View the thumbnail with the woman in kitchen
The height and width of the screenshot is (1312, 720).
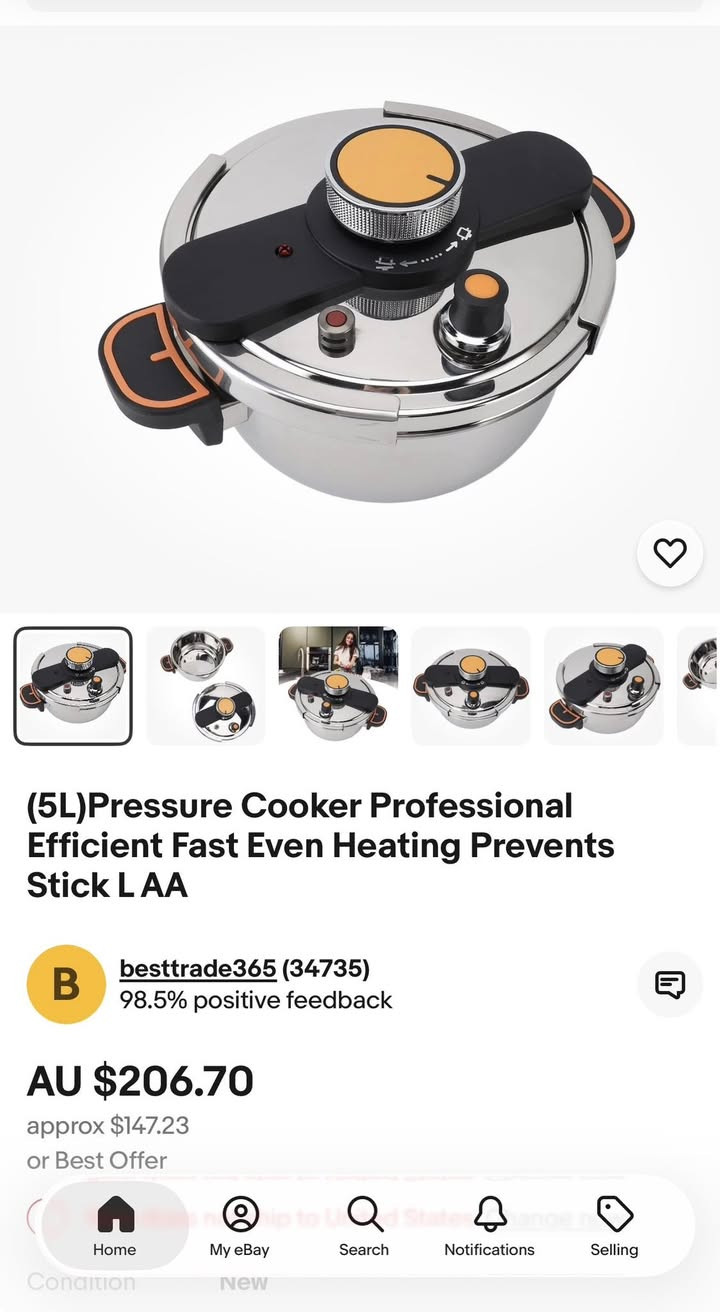pos(338,686)
